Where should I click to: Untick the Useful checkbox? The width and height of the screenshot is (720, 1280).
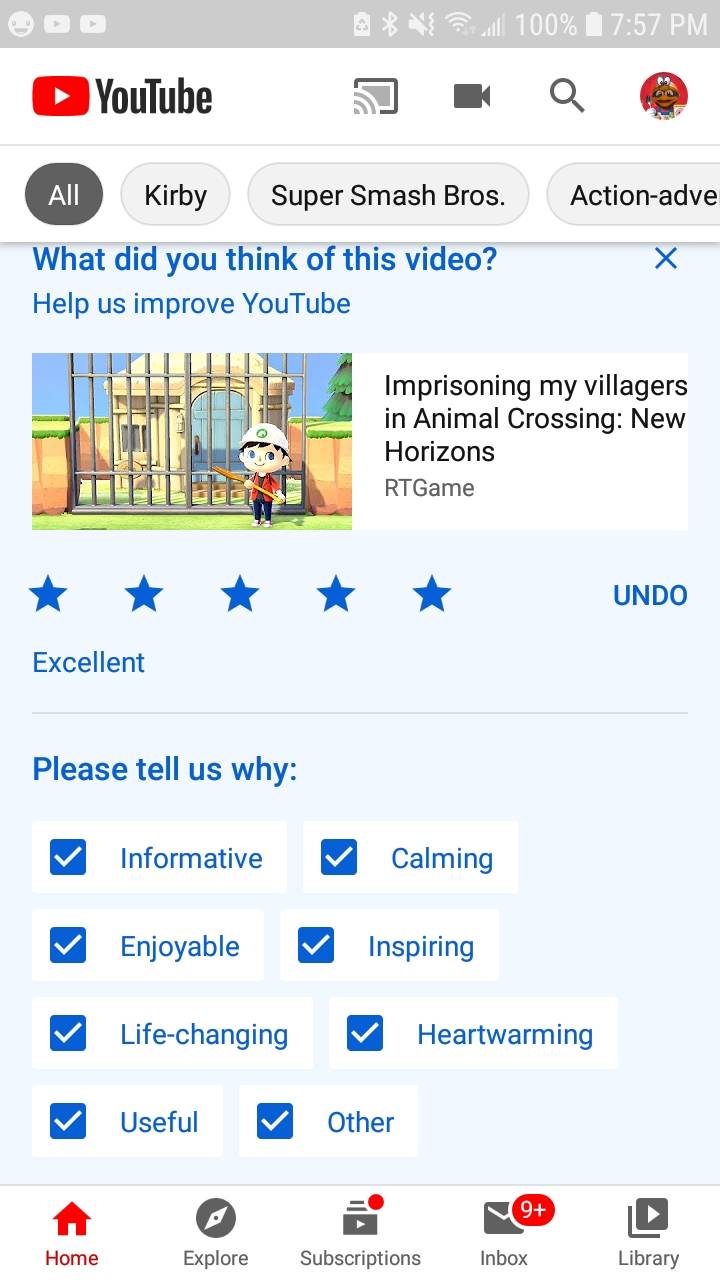tap(68, 1121)
